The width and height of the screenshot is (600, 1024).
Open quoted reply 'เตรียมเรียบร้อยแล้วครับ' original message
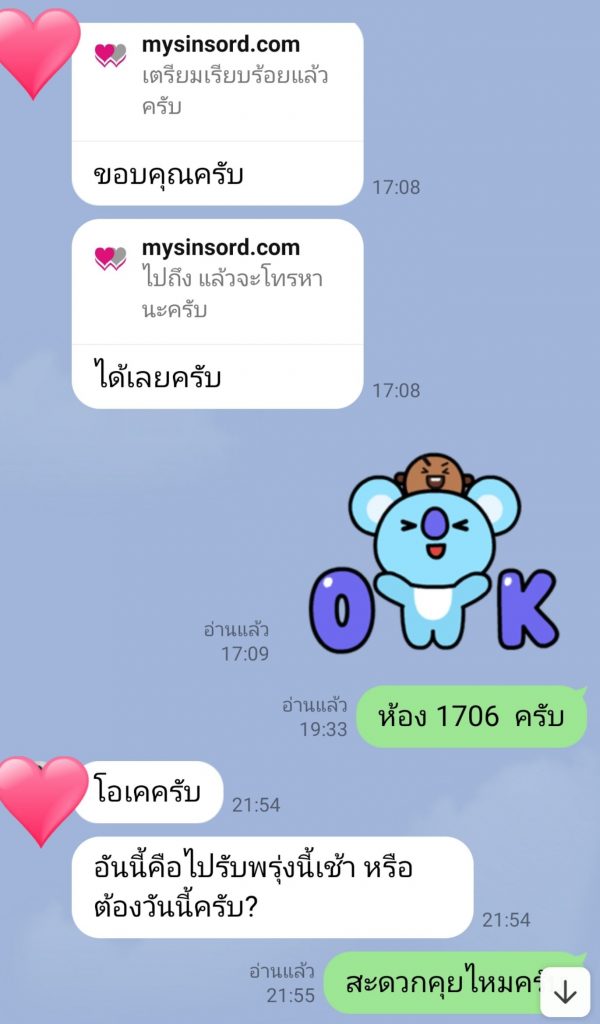tap(217, 78)
